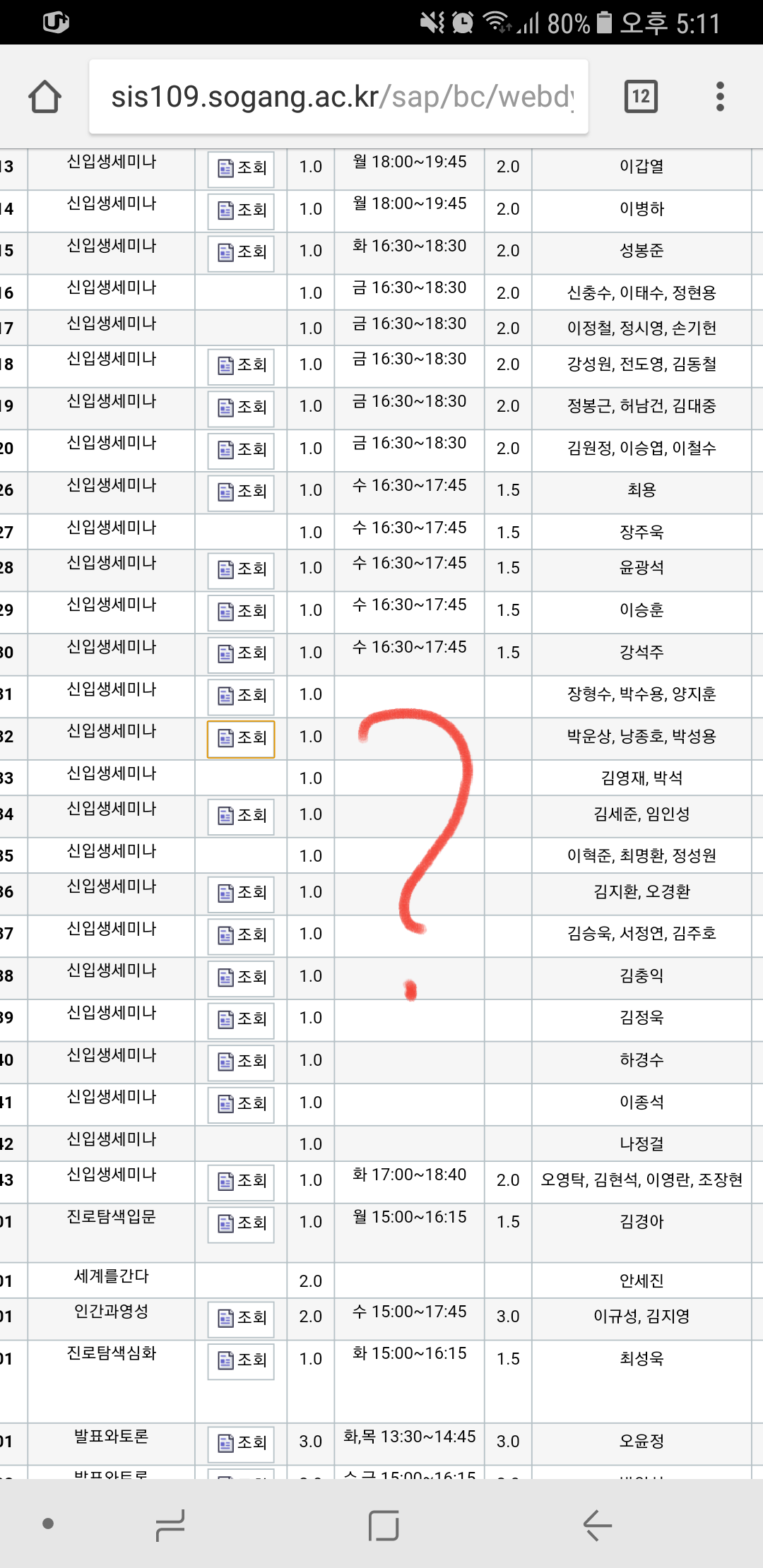Open the browser overflow menu
This screenshot has height=1568, width=763.
click(x=720, y=97)
